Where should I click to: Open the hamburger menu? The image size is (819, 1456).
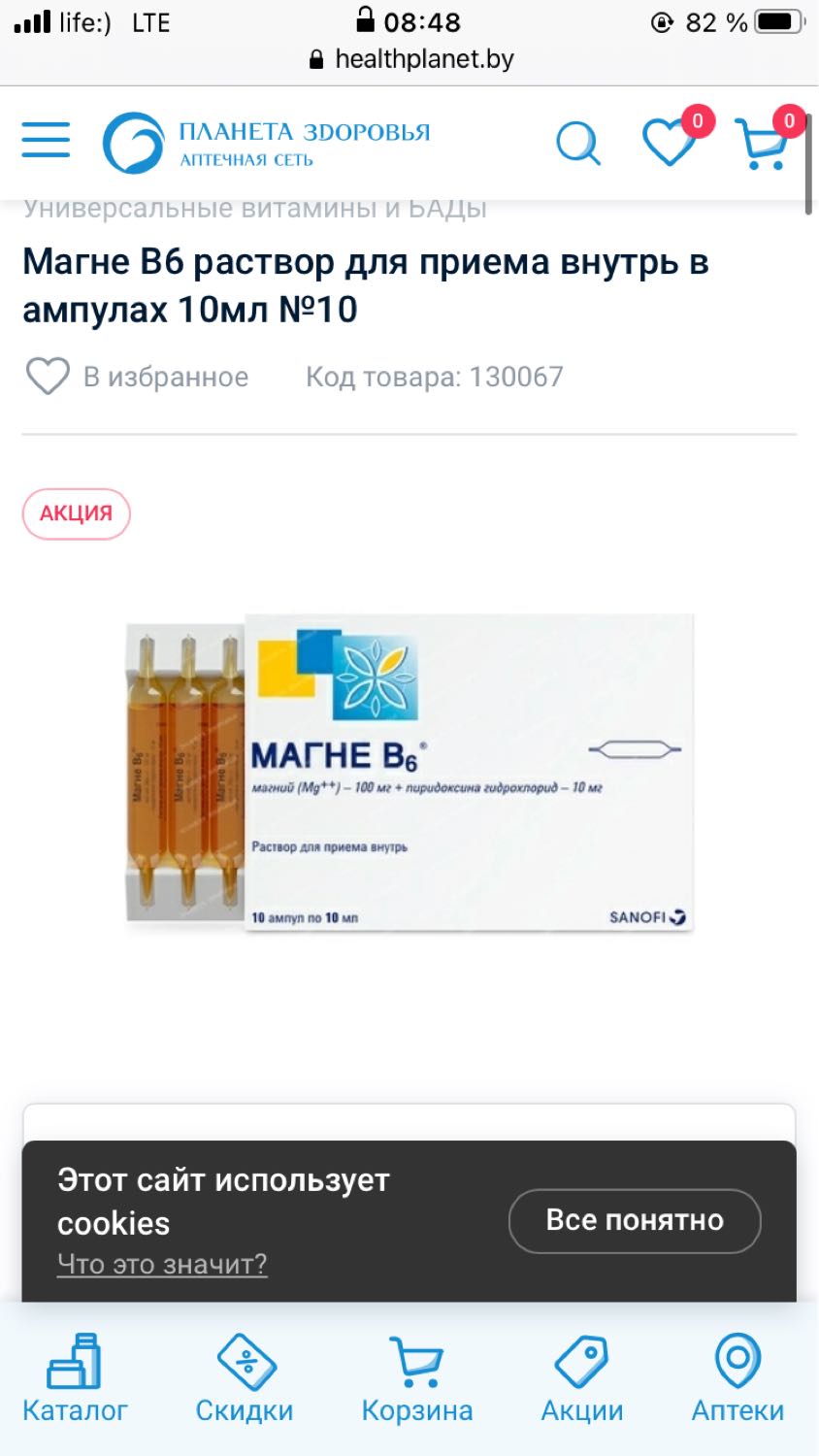click(x=46, y=140)
